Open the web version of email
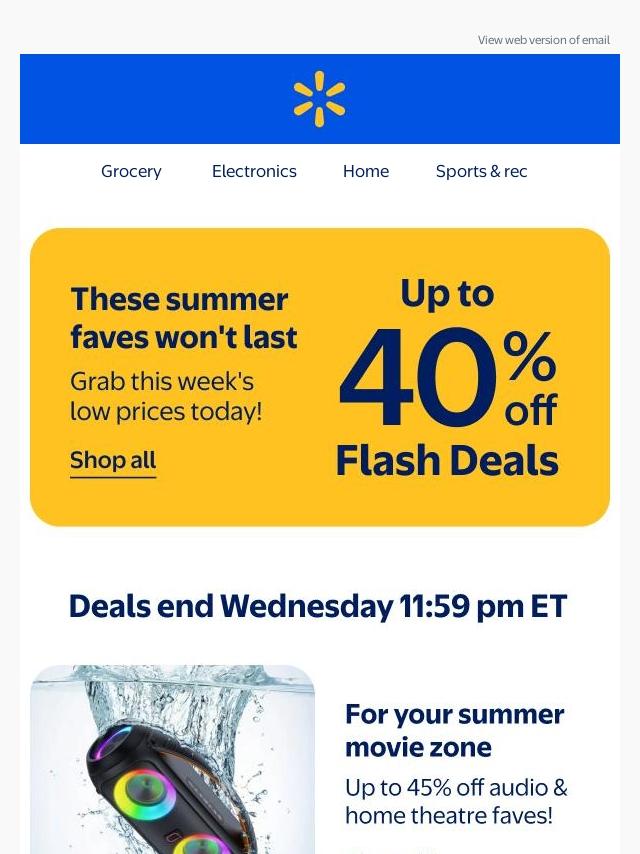Image resolution: width=640 pixels, height=854 pixels. coord(543,40)
